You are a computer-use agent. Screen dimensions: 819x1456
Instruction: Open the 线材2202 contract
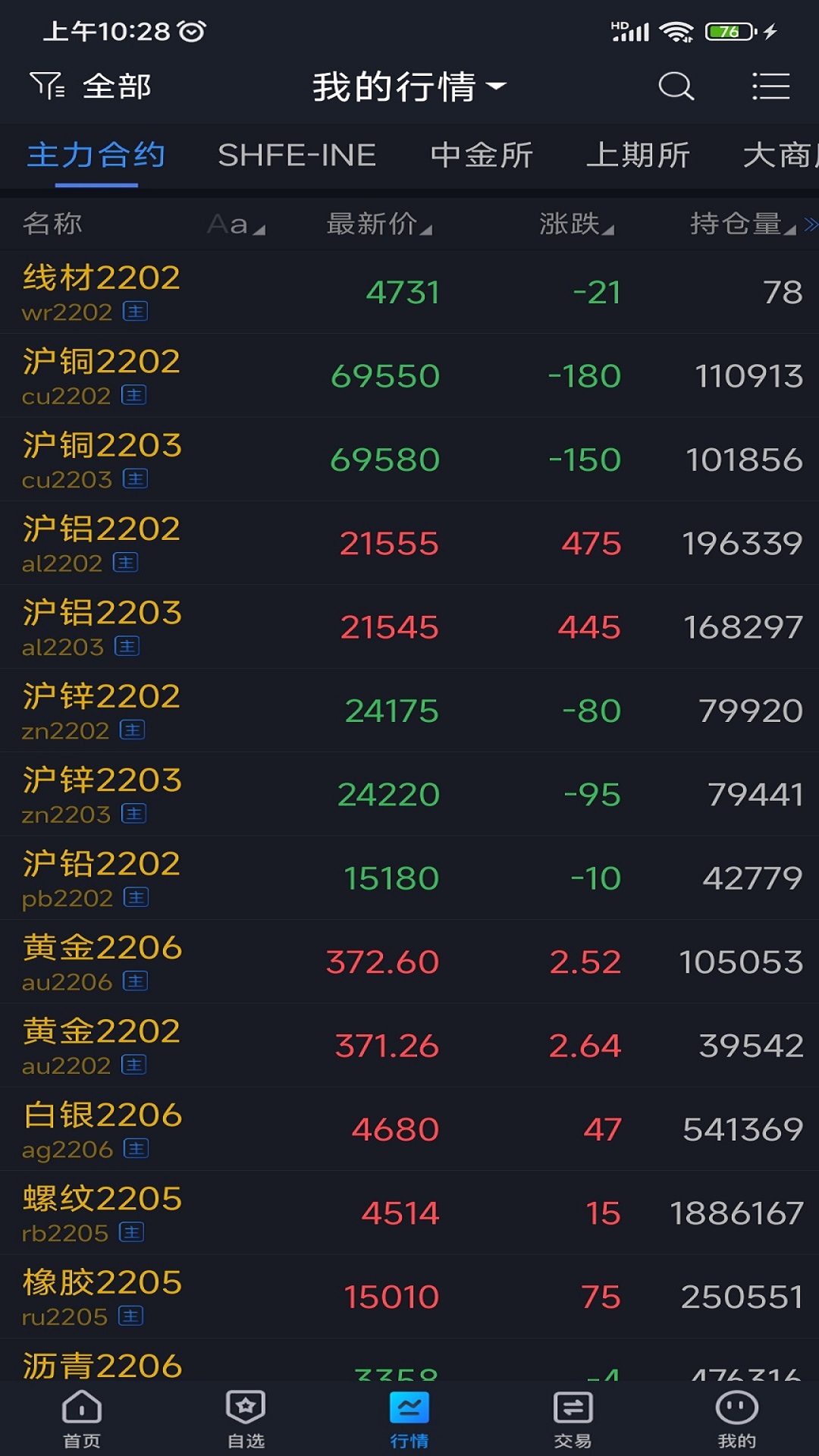pos(409,292)
